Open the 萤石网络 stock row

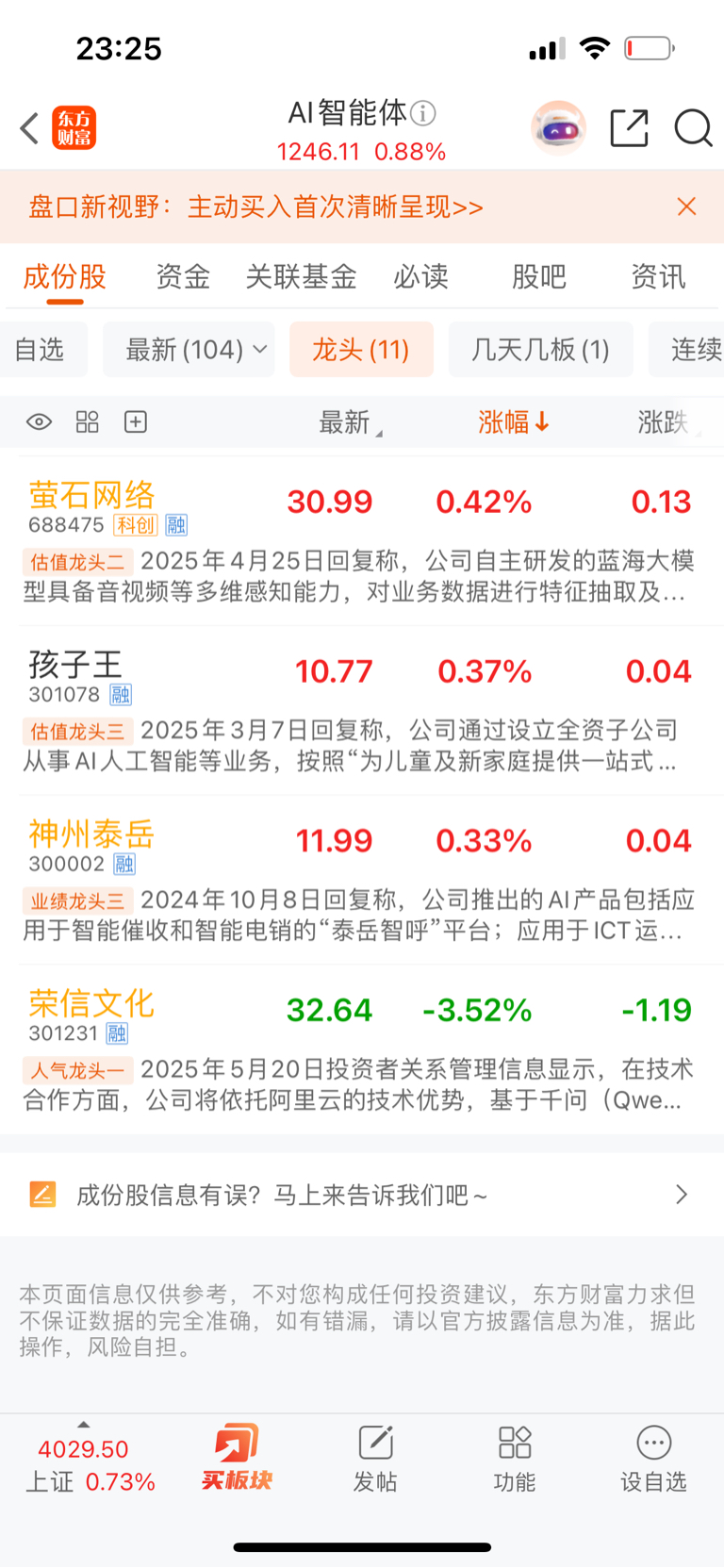92,495
